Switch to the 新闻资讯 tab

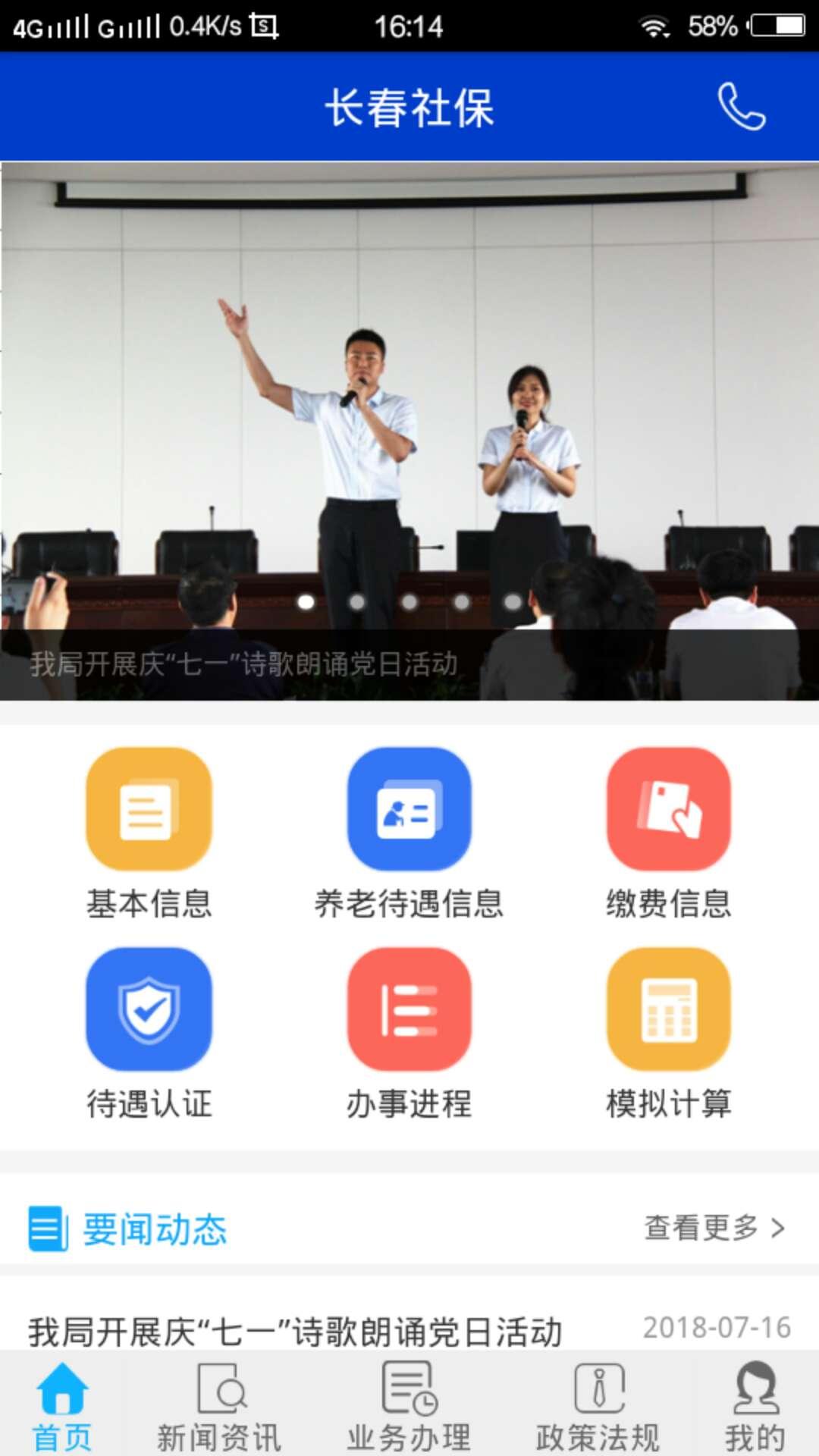coord(219,1407)
